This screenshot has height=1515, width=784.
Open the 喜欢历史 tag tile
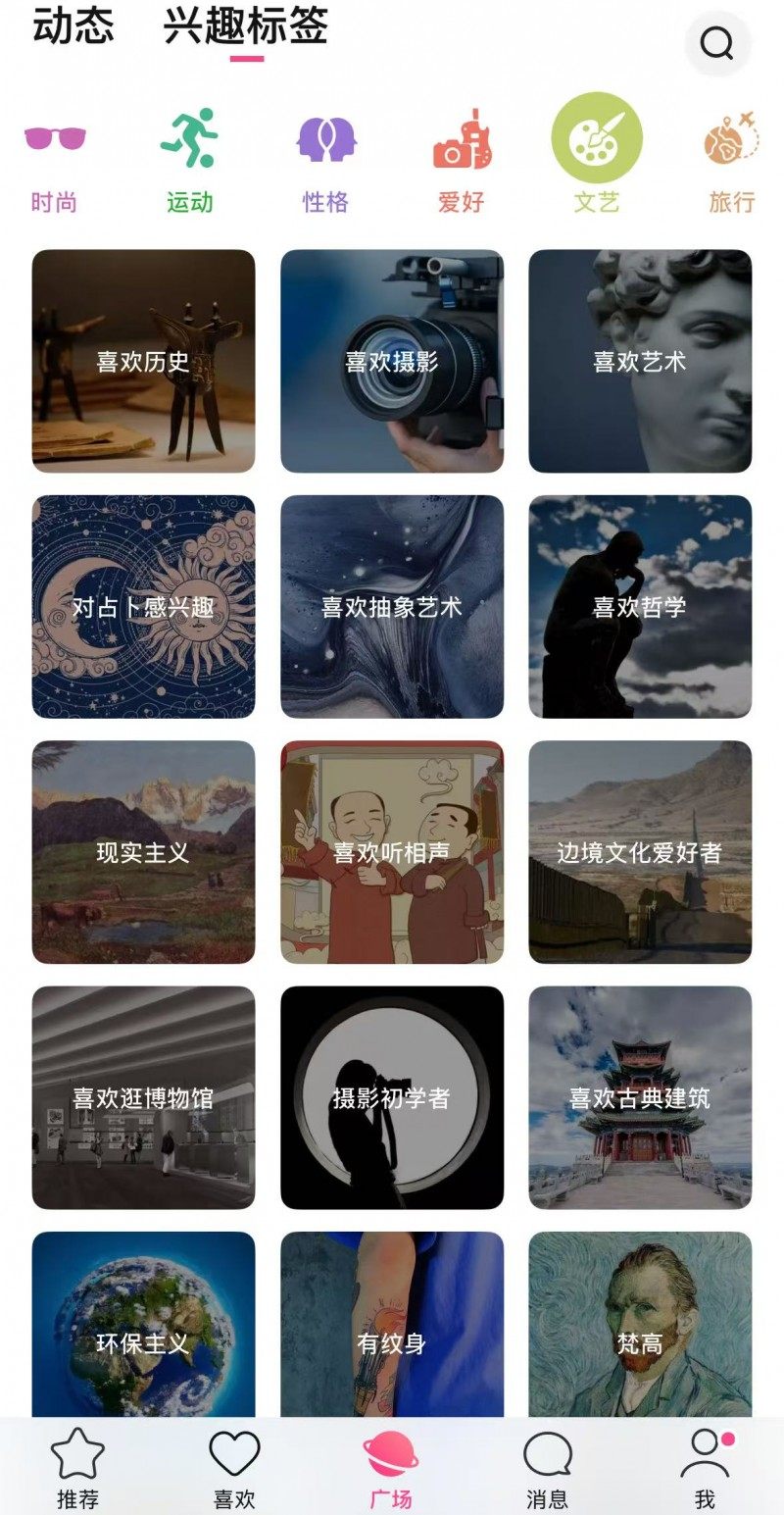click(144, 361)
